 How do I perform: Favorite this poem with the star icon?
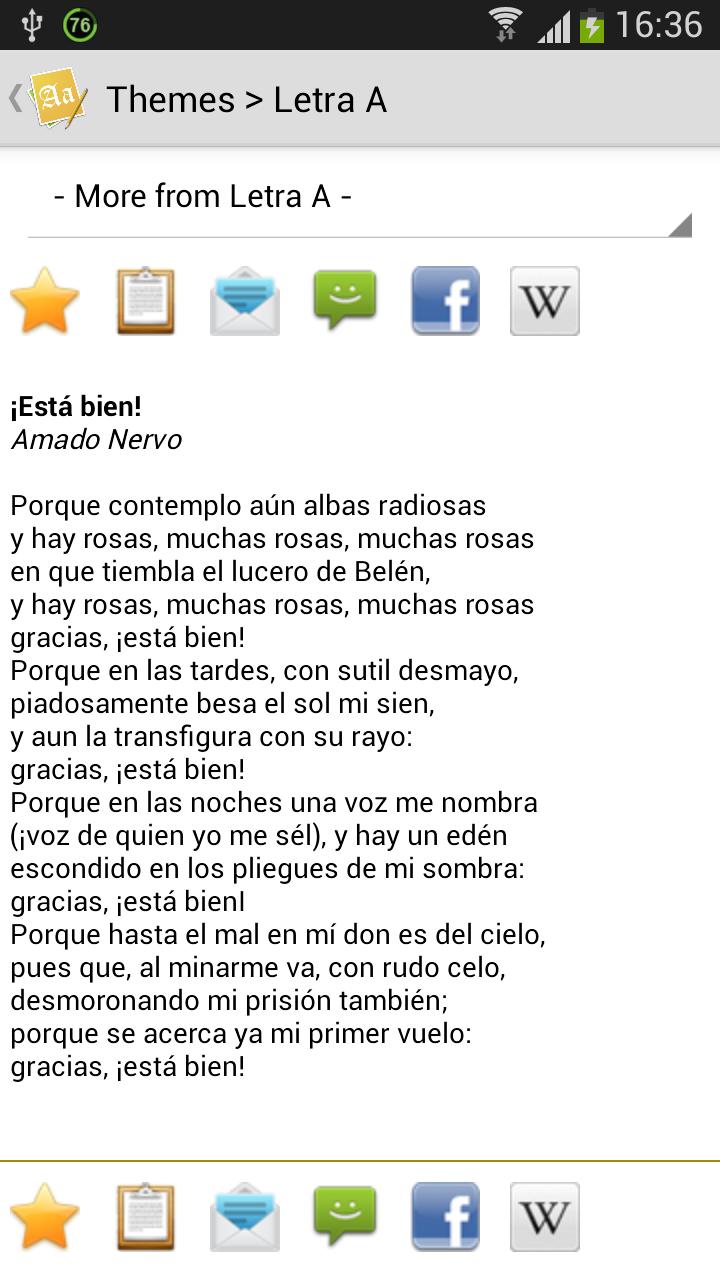(x=44, y=300)
